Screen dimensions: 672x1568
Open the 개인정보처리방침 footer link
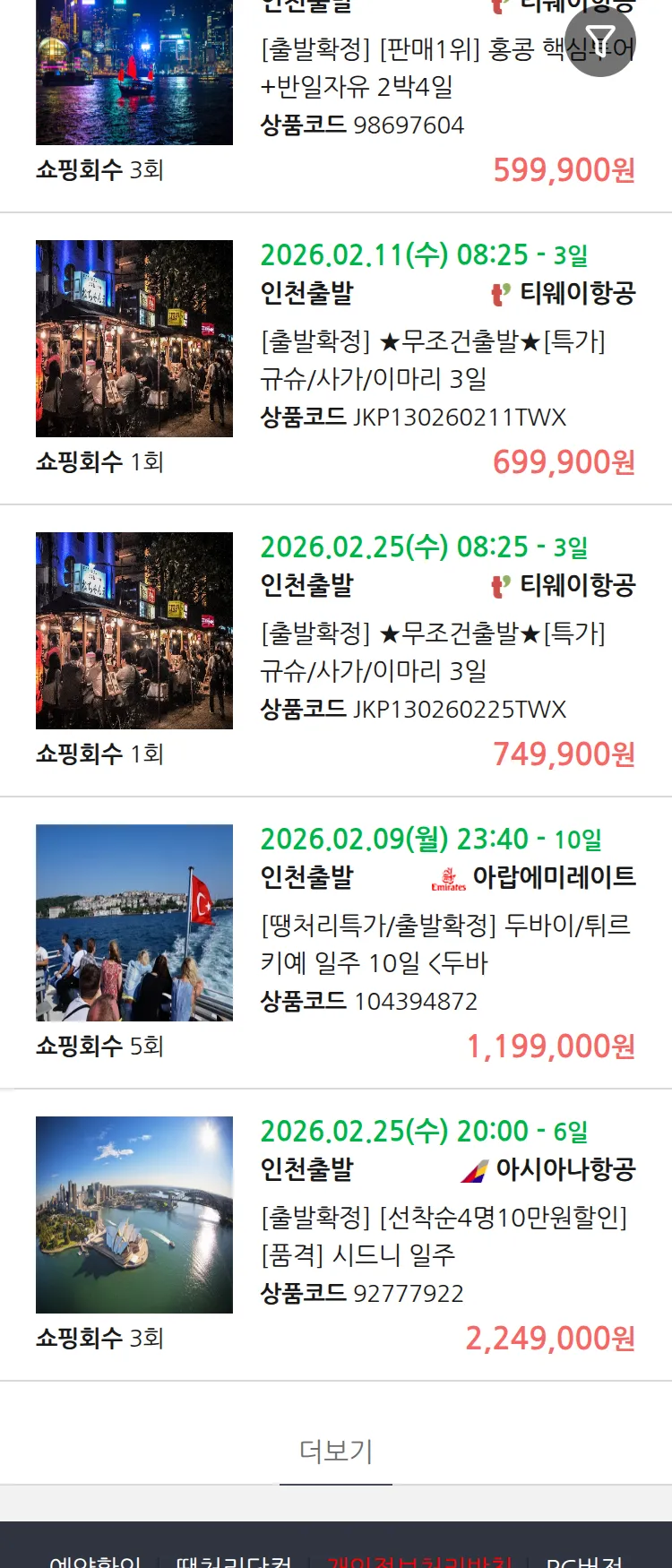click(x=420, y=1561)
